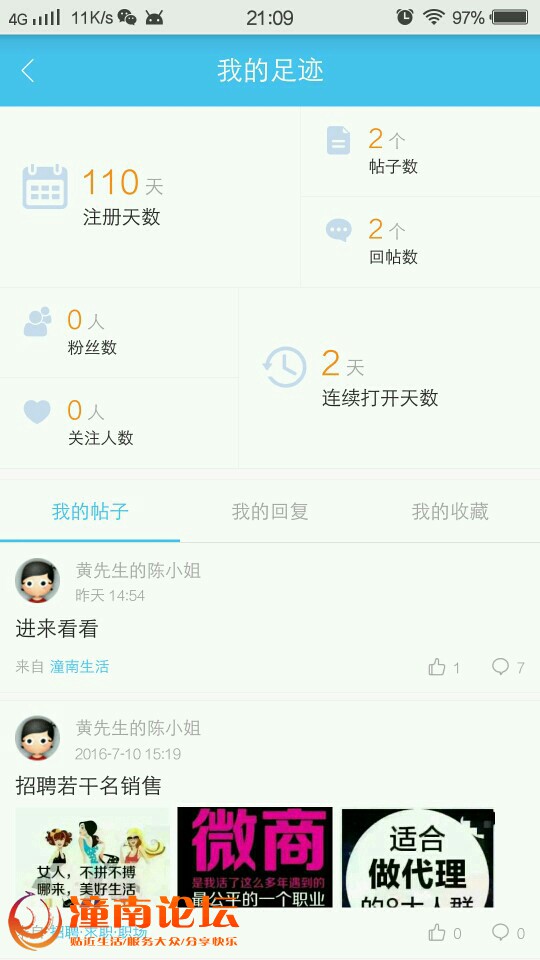Open comments on the 进来看看 post

[508, 667]
